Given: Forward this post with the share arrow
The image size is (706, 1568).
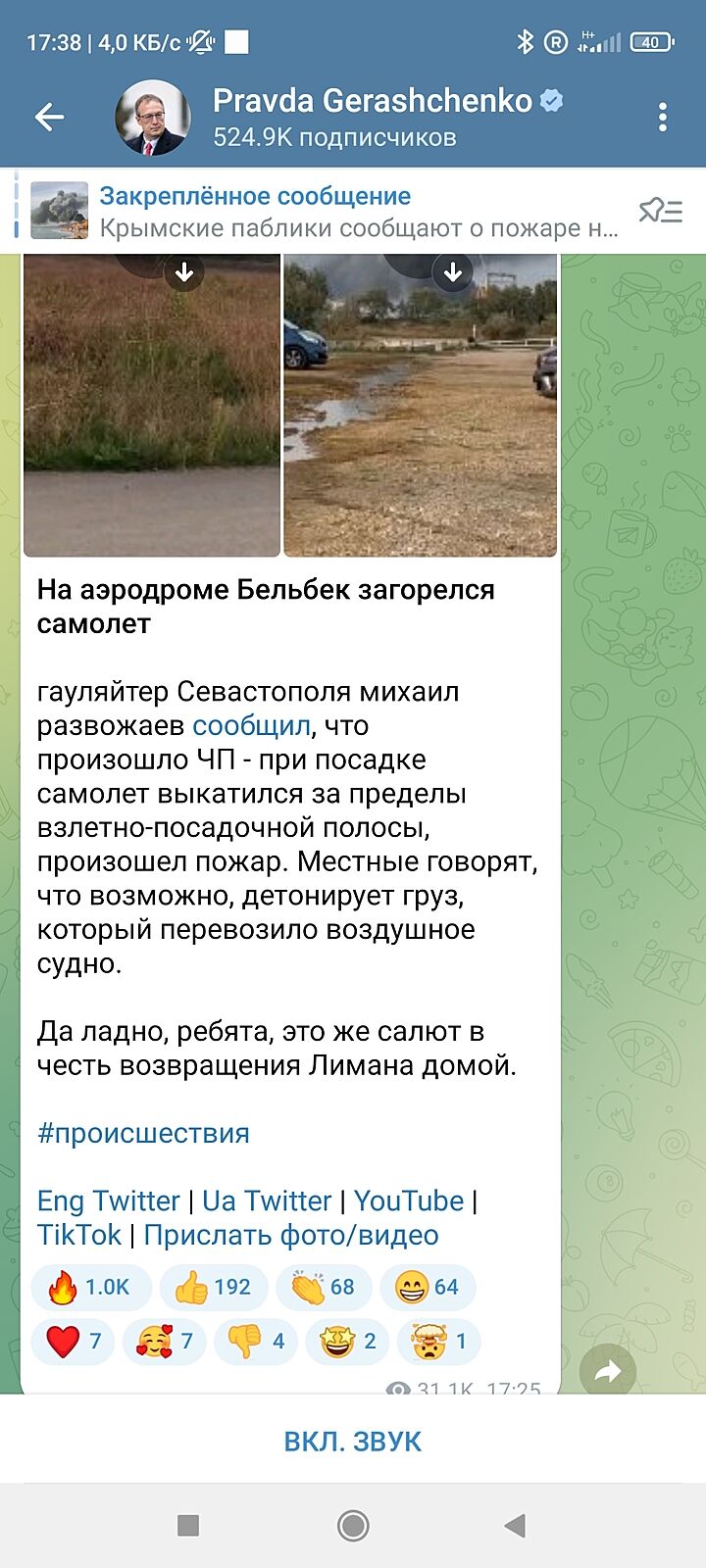Looking at the screenshot, I should click(608, 1372).
